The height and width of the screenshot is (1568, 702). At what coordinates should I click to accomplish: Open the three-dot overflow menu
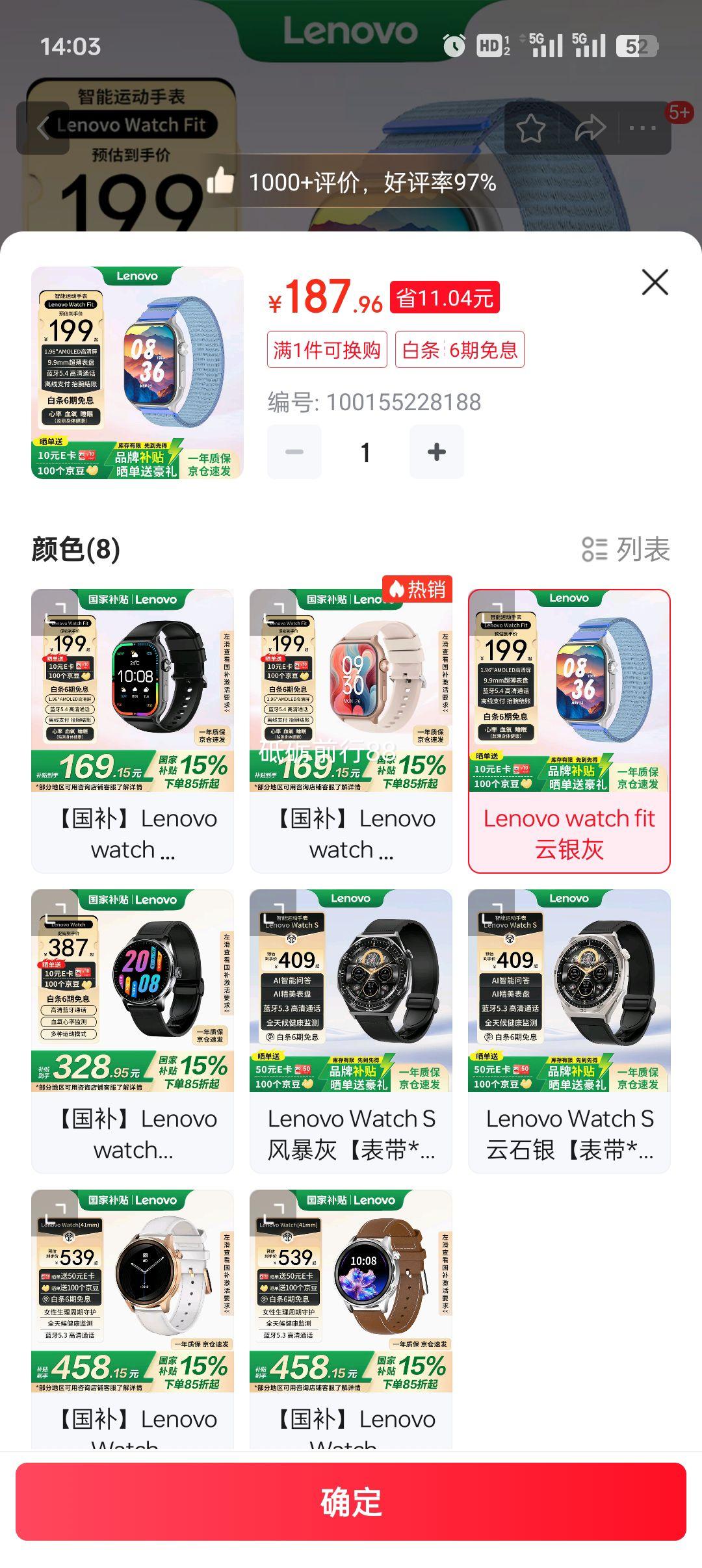[643, 128]
